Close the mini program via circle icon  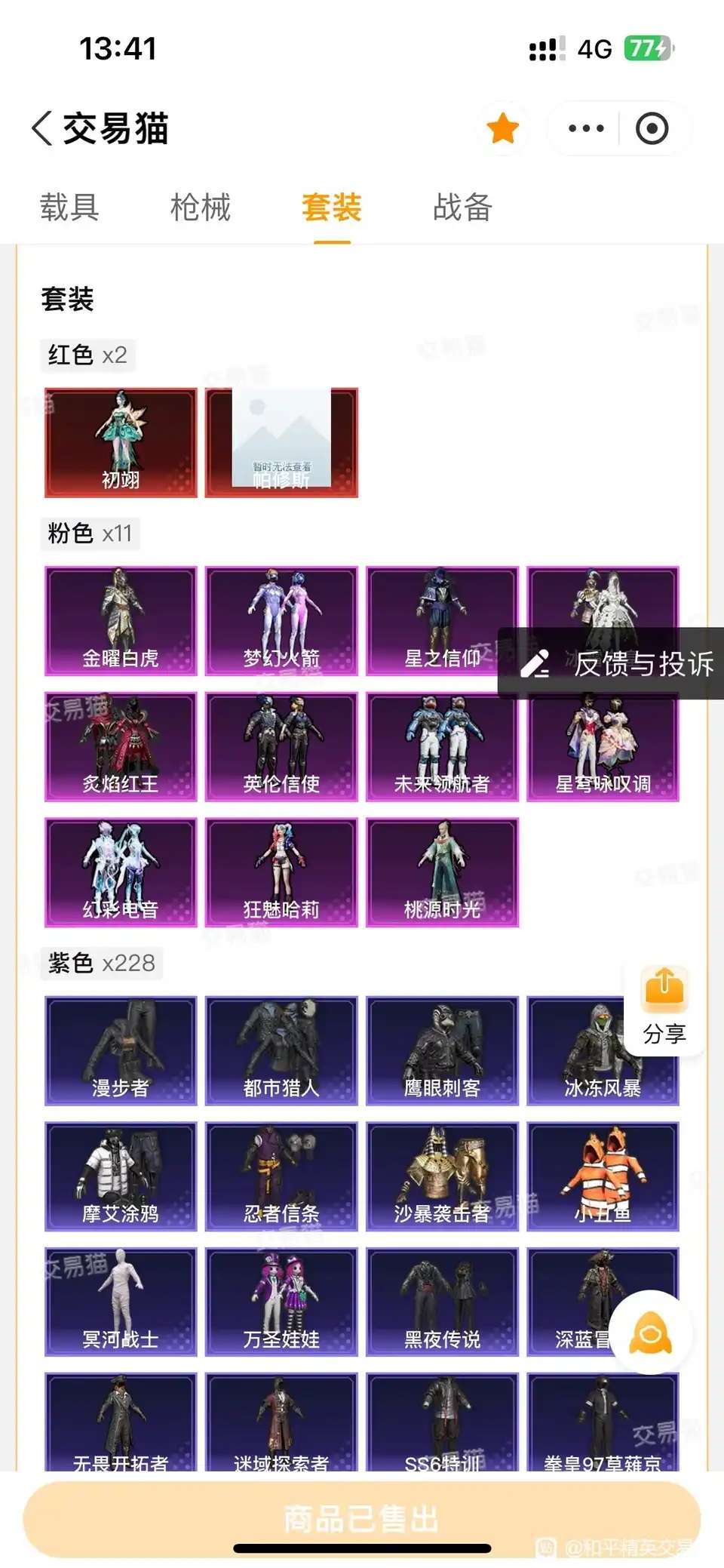point(652,128)
